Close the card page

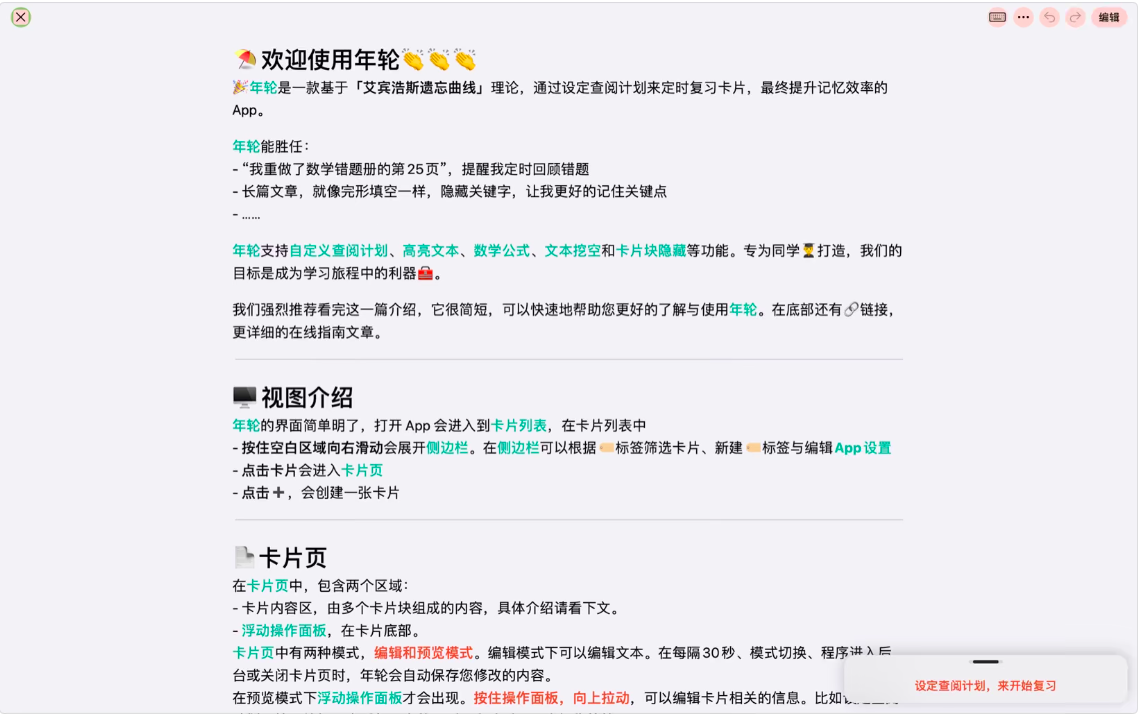tap(20, 17)
